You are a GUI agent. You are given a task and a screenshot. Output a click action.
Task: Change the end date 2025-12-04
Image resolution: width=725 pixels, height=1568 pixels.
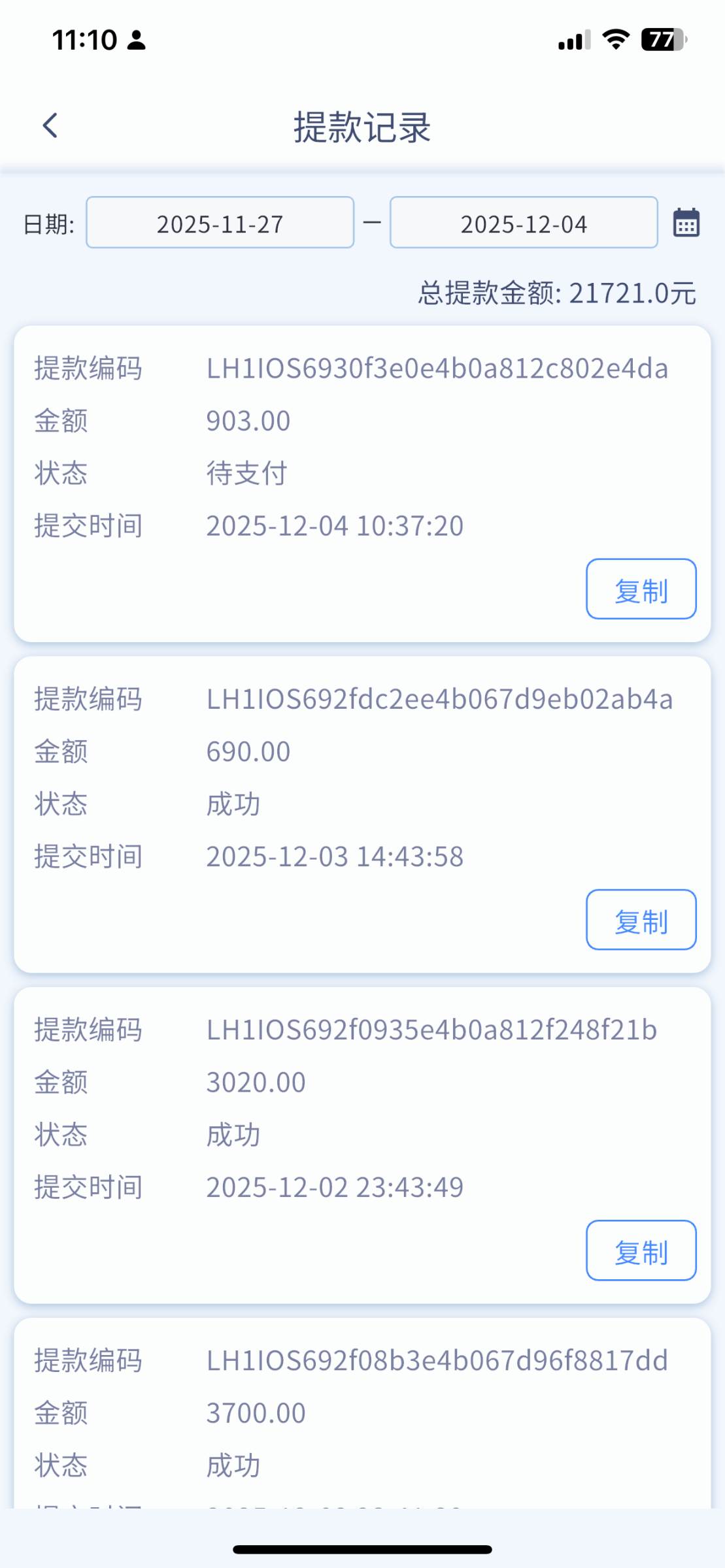524,223
